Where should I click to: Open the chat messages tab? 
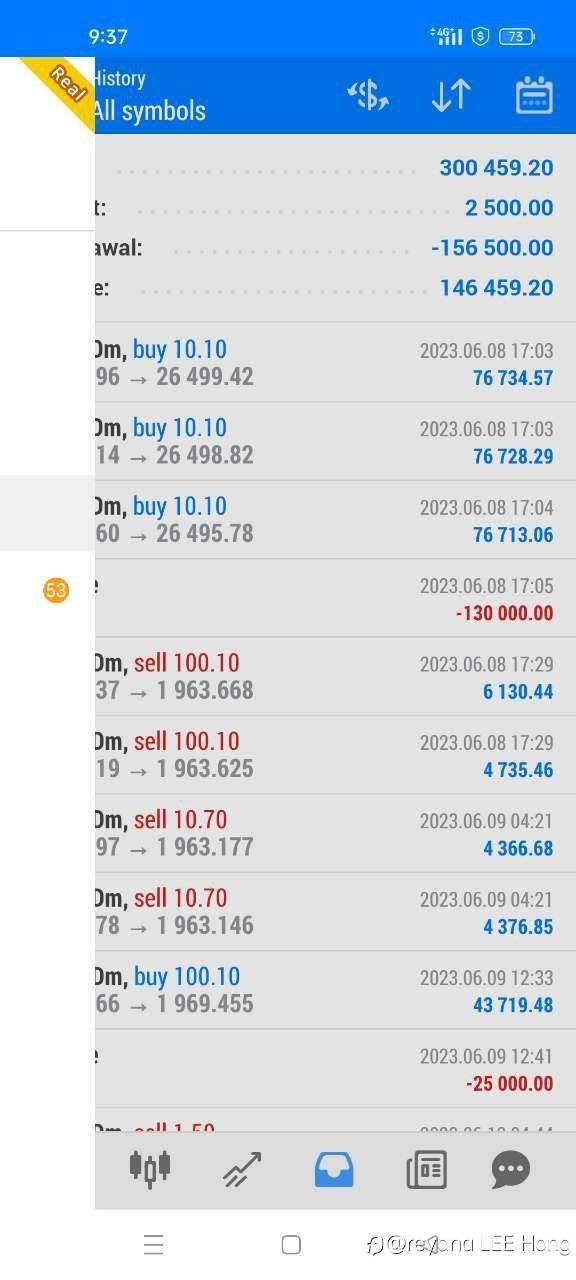(511, 1169)
